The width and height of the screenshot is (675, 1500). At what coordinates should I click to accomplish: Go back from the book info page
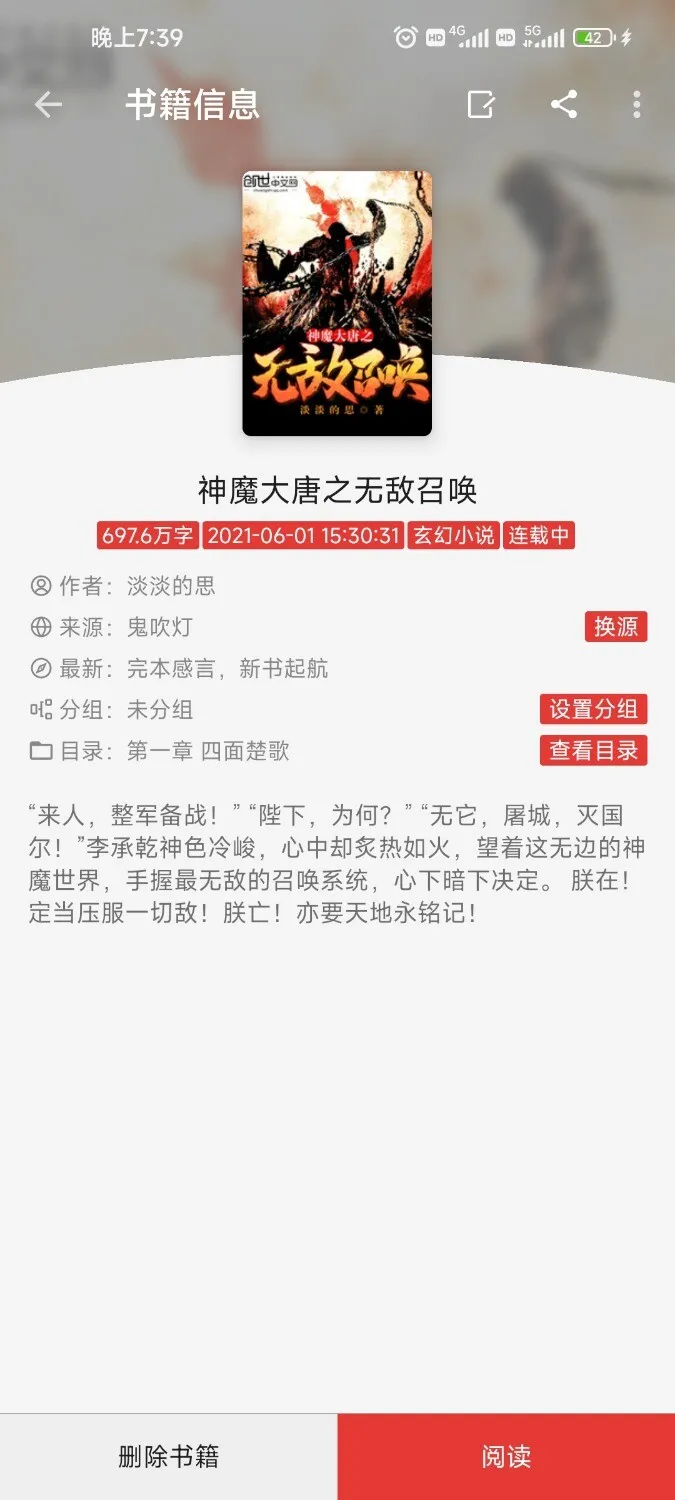(x=48, y=105)
